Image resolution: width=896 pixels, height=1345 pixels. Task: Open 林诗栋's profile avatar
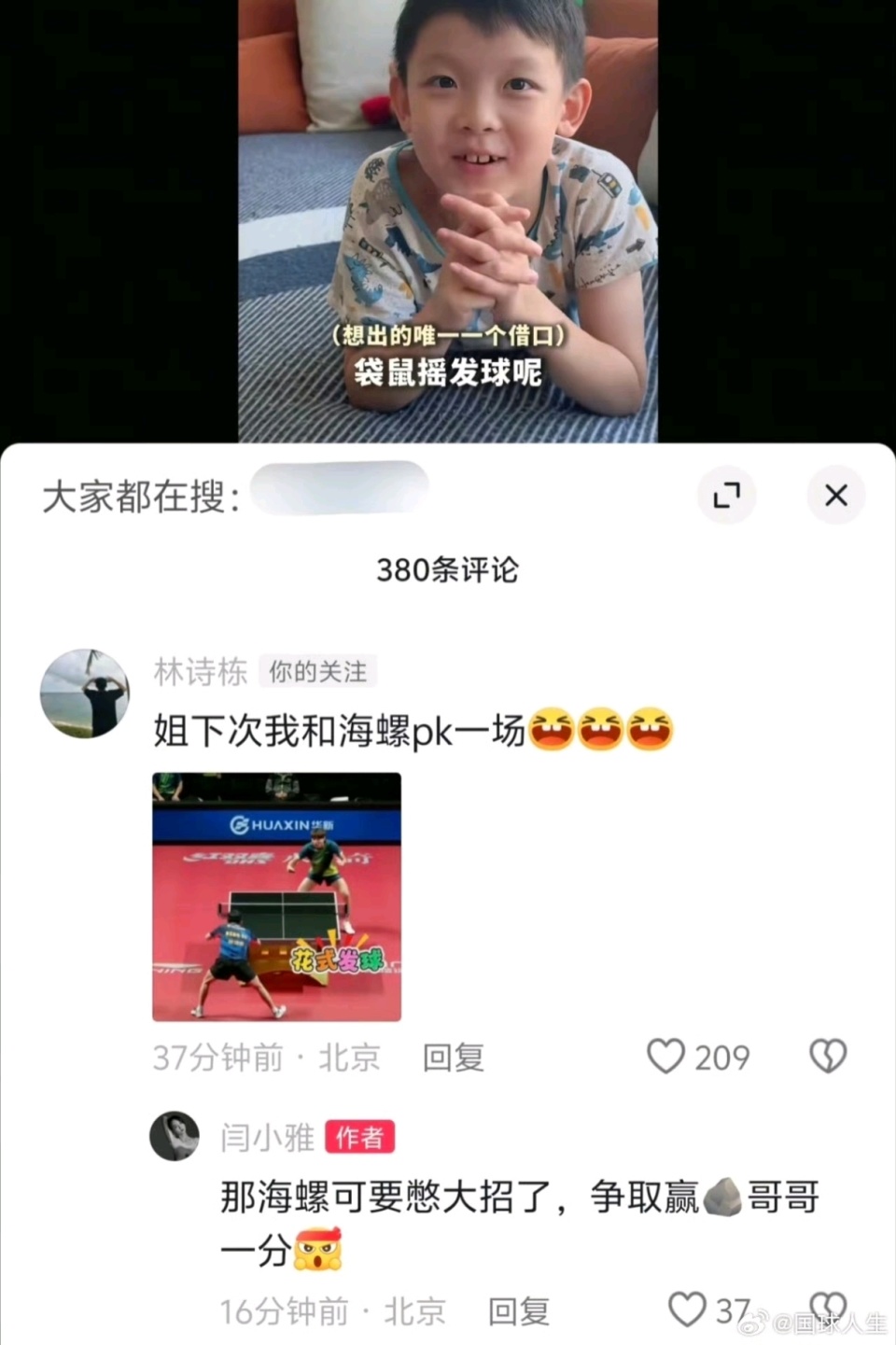click(x=85, y=694)
